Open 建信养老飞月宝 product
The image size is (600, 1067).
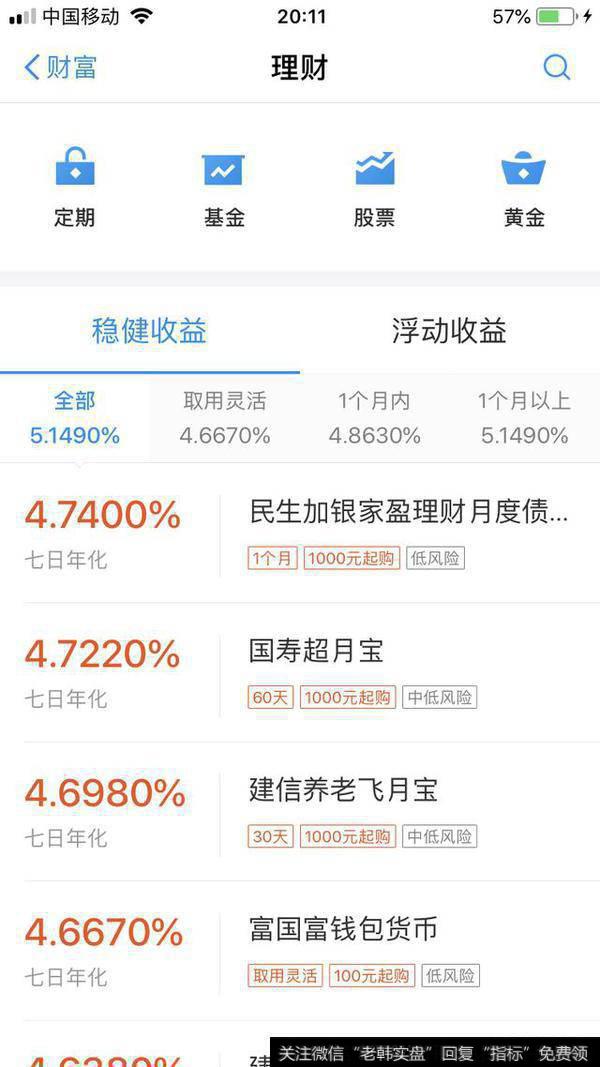tap(300, 812)
